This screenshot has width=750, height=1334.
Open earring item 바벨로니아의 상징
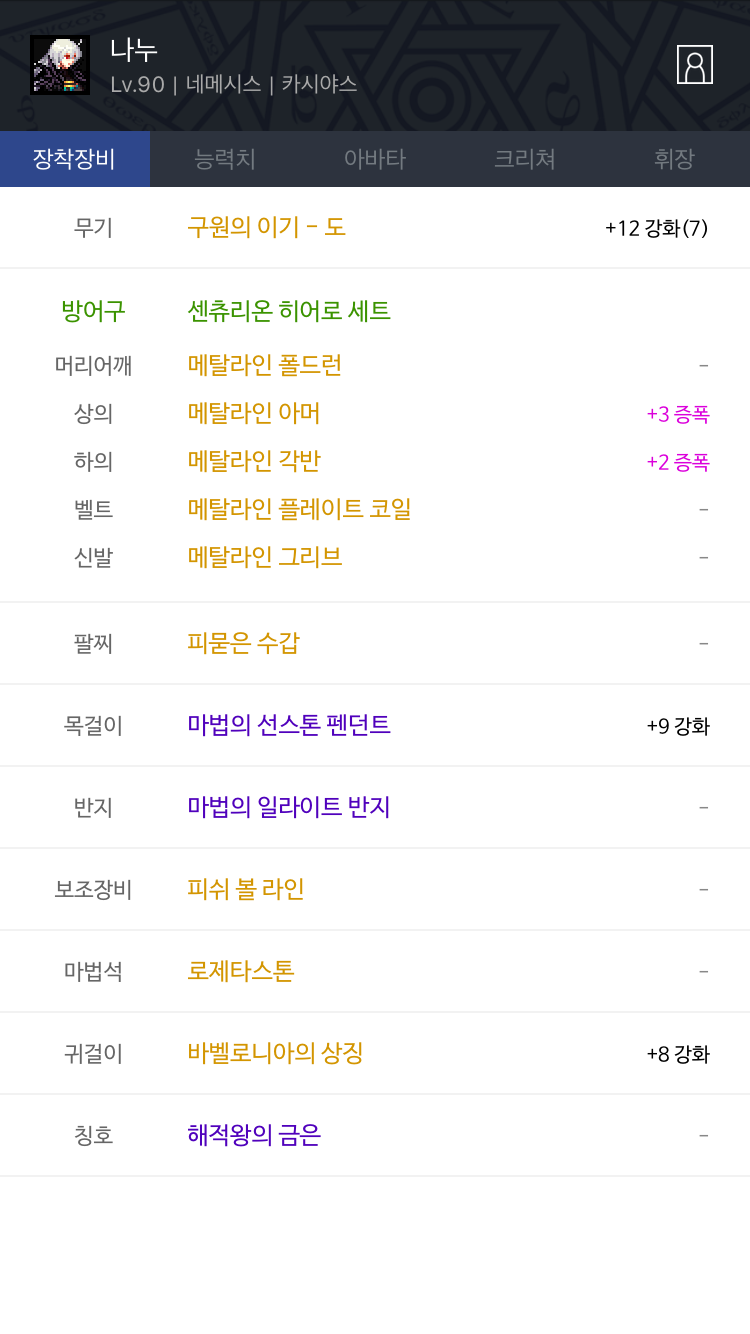point(275,1053)
